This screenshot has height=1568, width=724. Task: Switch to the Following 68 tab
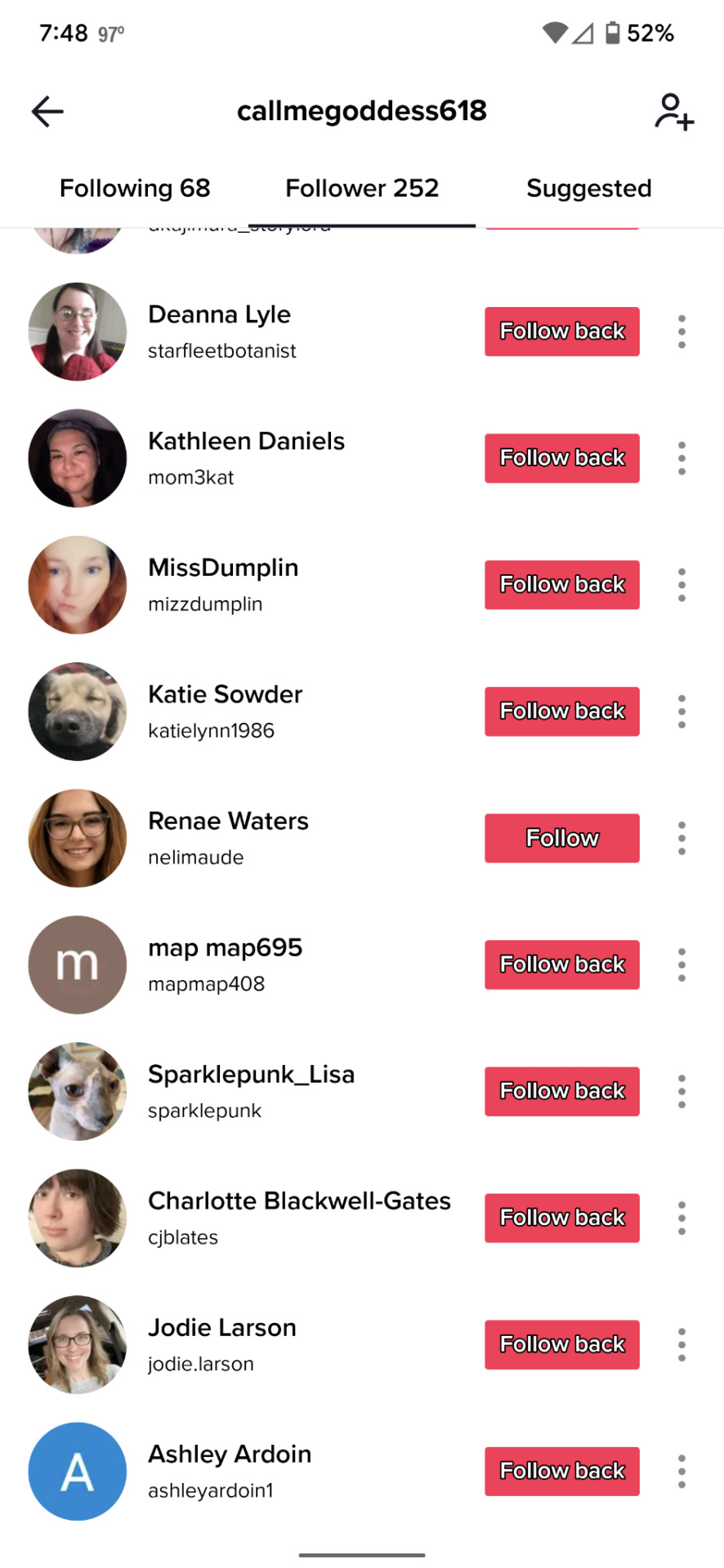[135, 189]
